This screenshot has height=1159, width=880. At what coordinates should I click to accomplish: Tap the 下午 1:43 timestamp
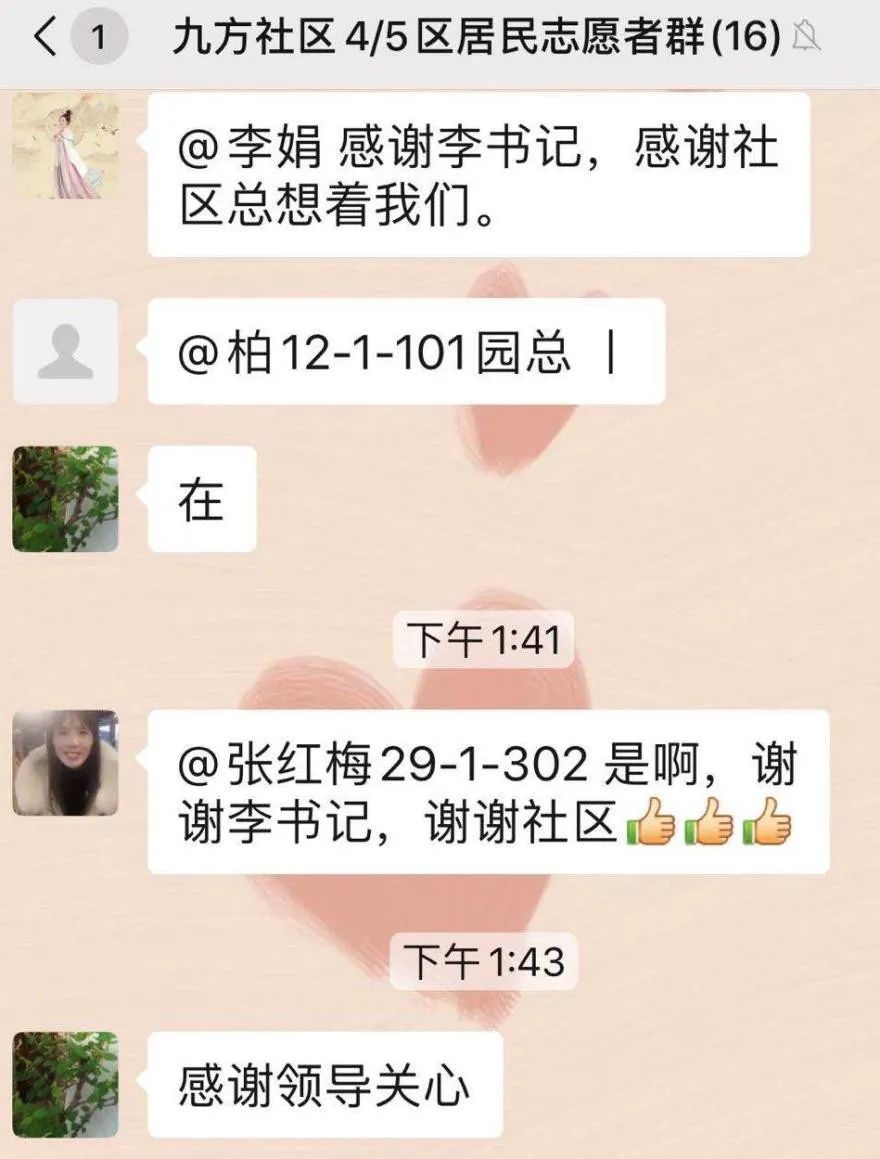pyautogui.click(x=484, y=957)
